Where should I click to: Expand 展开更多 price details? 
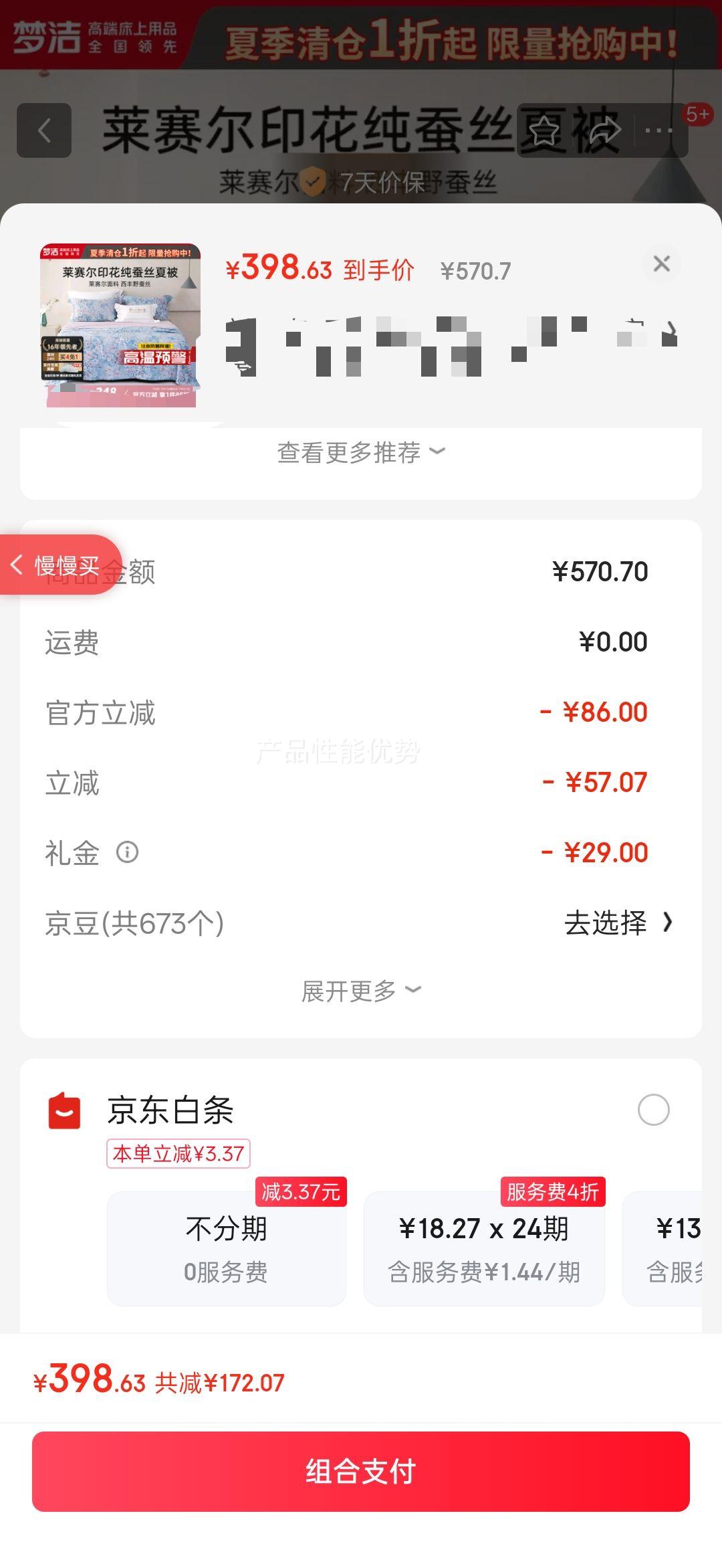click(361, 991)
